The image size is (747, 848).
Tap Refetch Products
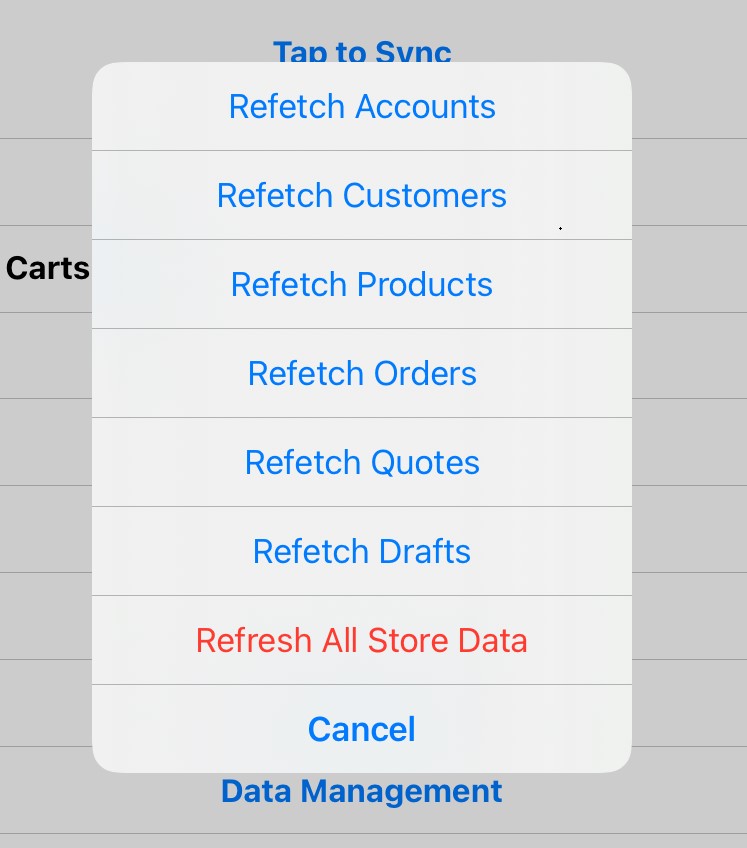(x=362, y=285)
